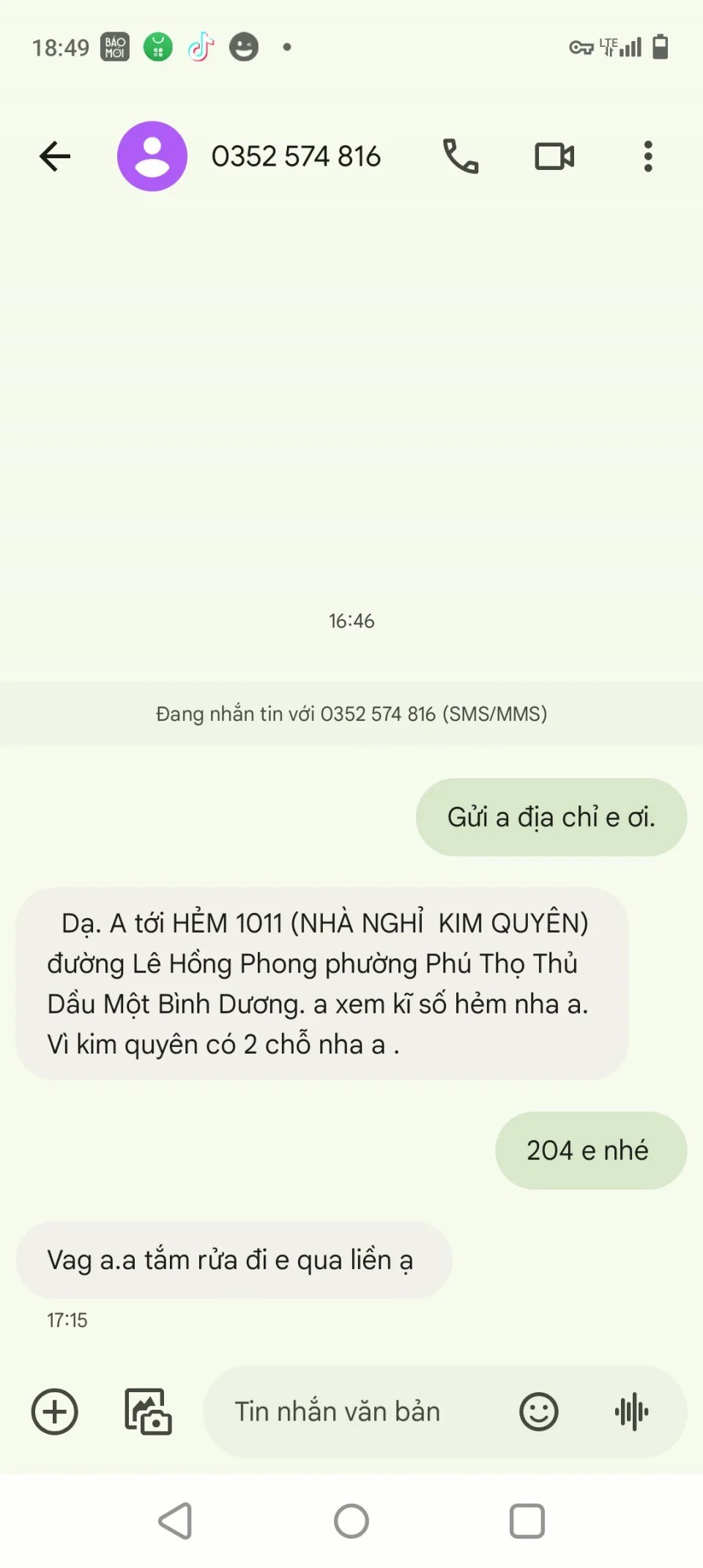Image resolution: width=703 pixels, height=1568 pixels.
Task: Attach a photo from gallery or camera
Action: point(148,1411)
